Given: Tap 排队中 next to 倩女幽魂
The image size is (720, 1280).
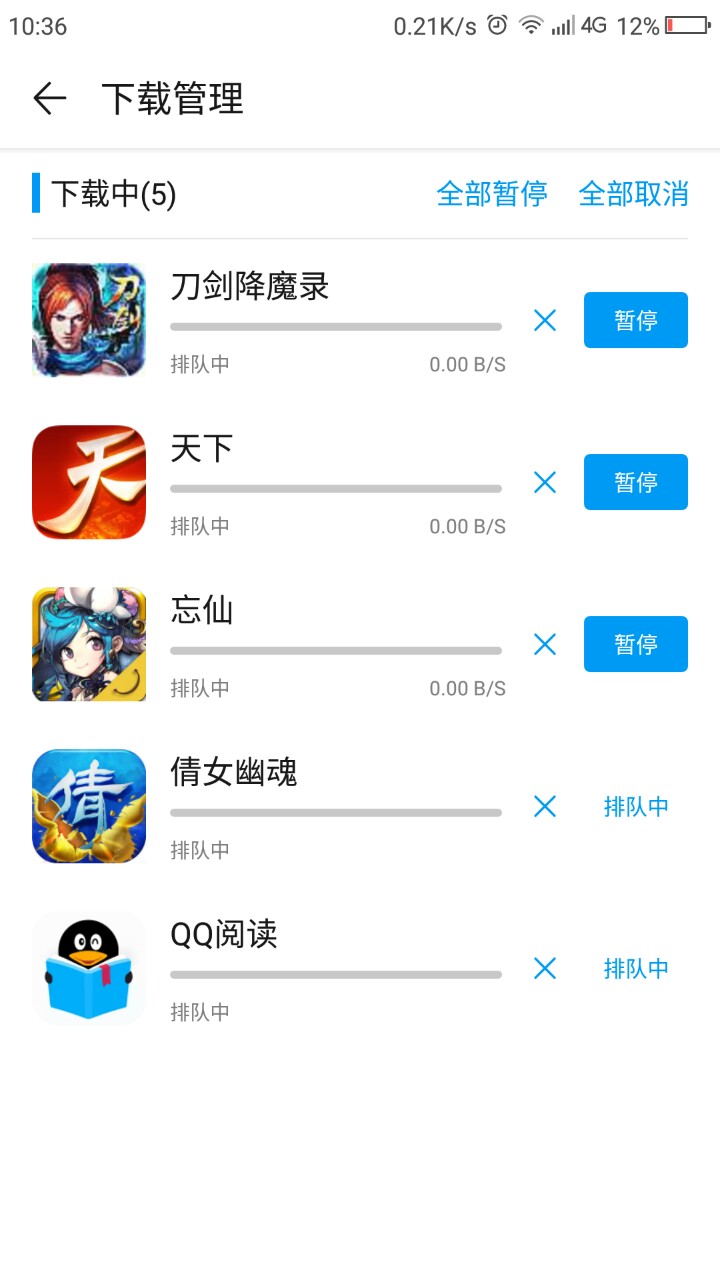Looking at the screenshot, I should (x=636, y=806).
